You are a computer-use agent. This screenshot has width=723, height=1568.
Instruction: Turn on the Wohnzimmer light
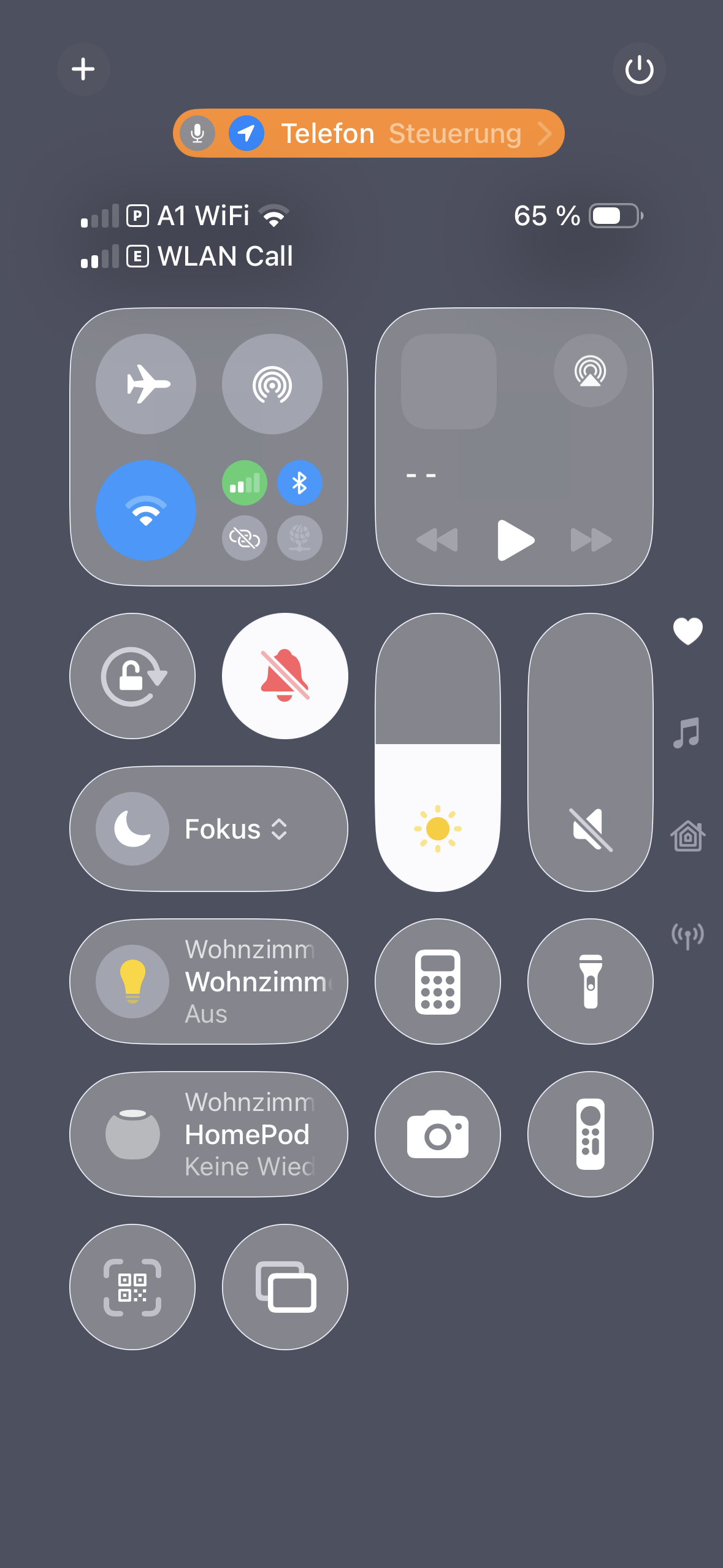pyautogui.click(x=209, y=982)
